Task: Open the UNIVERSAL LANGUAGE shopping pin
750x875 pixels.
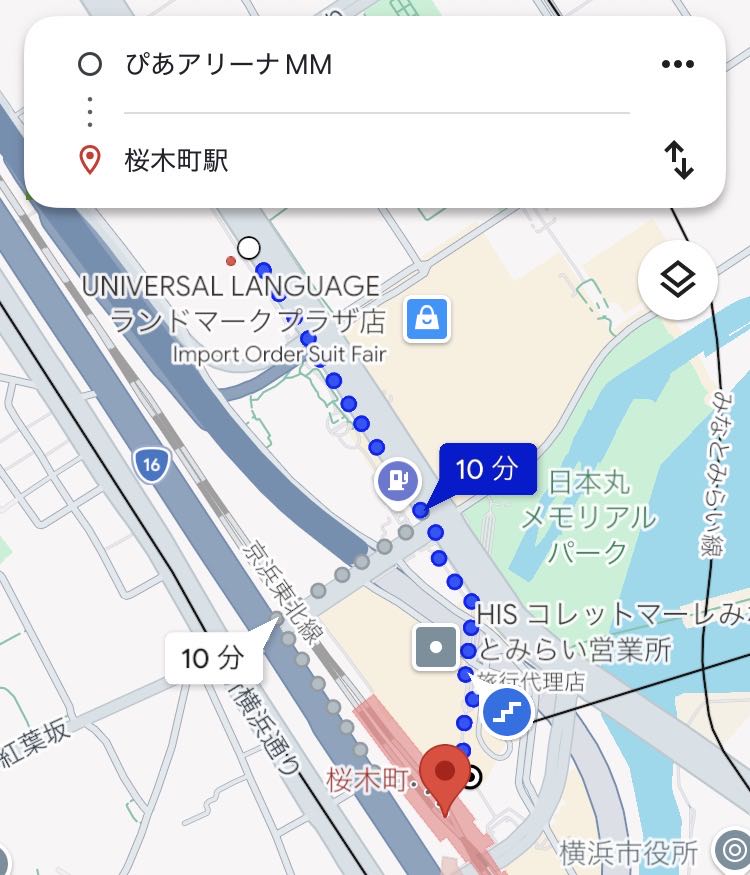Action: 427,320
